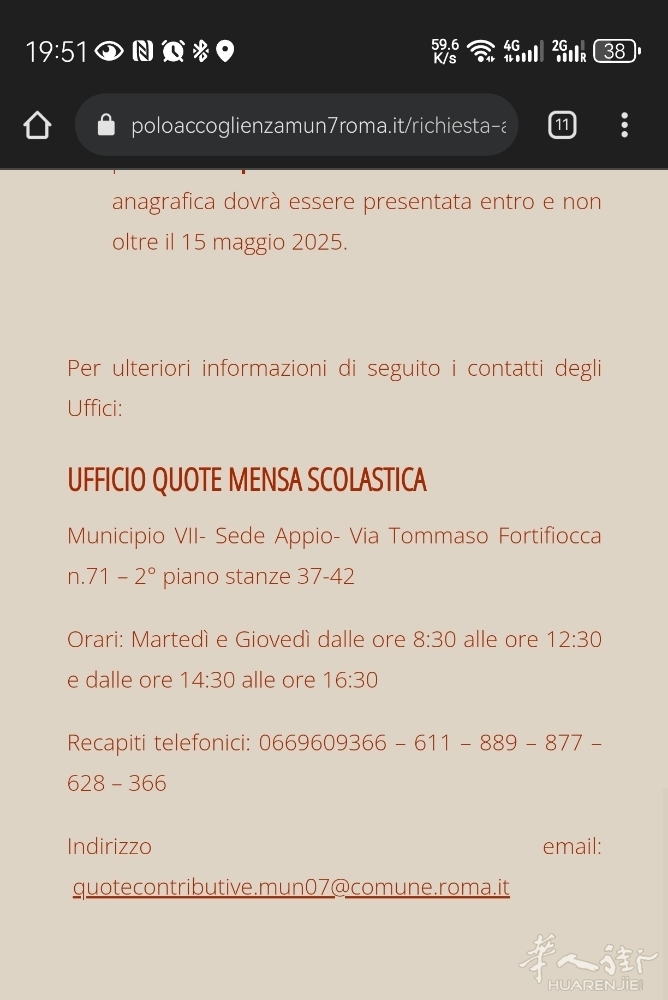Open the tab switcher showing 11 tabs
668x1000 pixels.
click(x=562, y=125)
